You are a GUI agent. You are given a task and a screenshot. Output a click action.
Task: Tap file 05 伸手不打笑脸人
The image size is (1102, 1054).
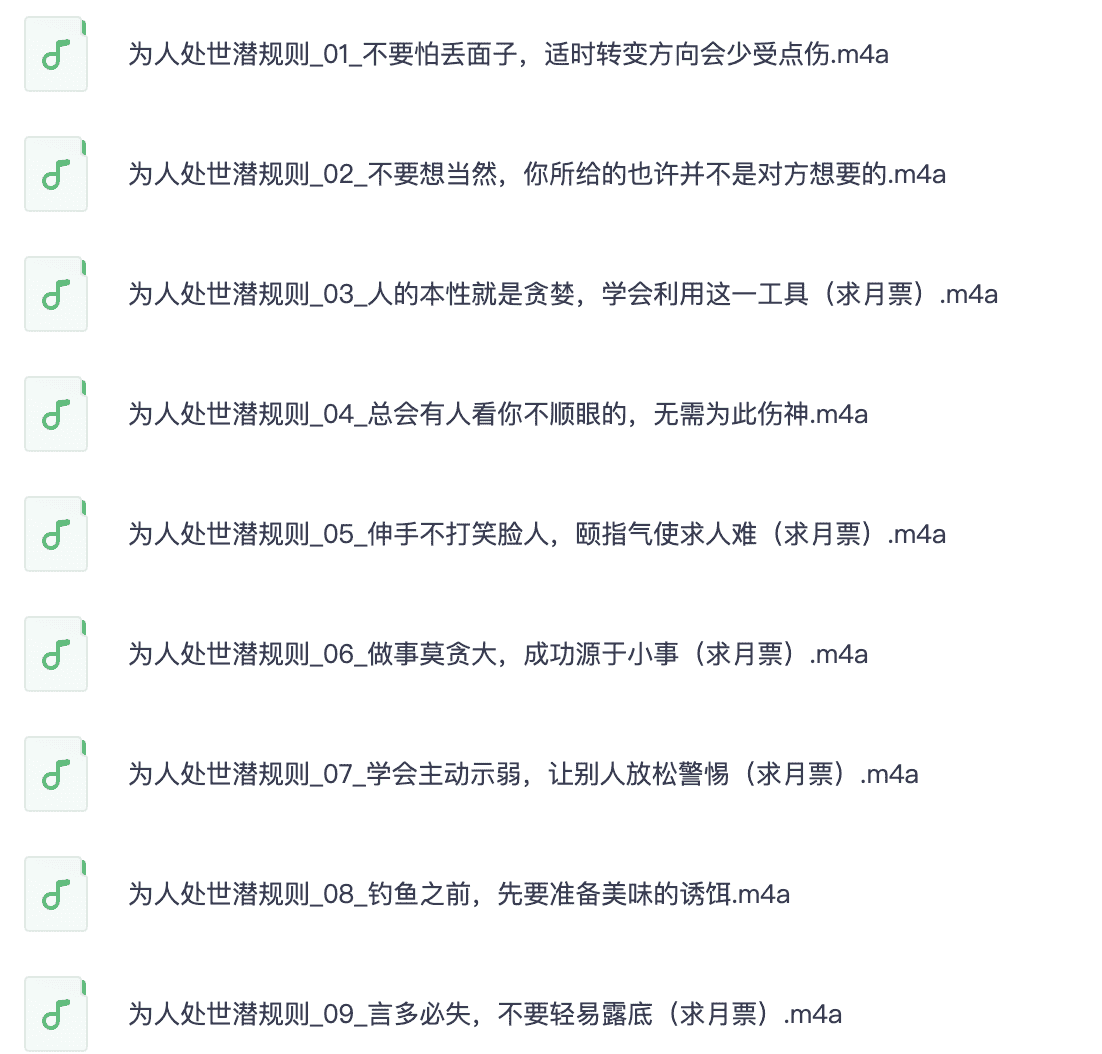pyautogui.click(x=537, y=534)
